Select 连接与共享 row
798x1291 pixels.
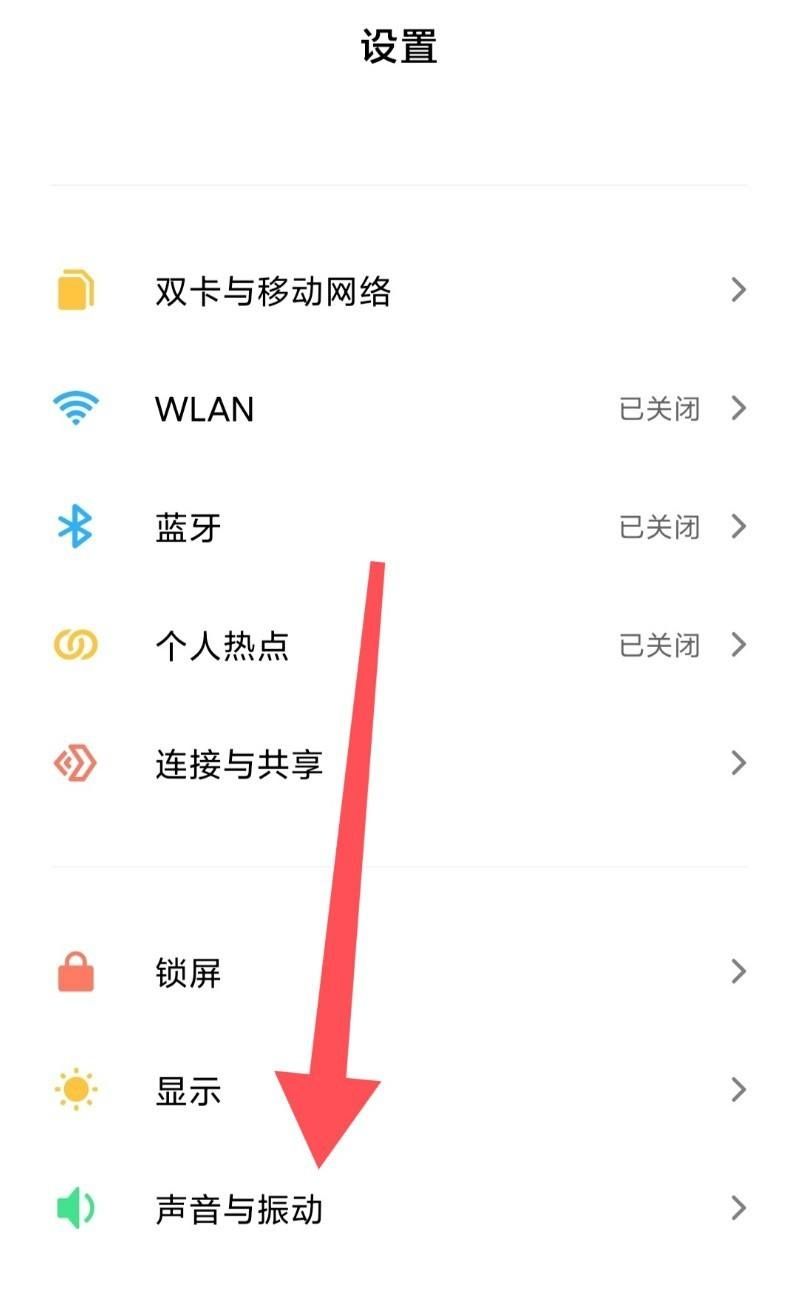(238, 764)
